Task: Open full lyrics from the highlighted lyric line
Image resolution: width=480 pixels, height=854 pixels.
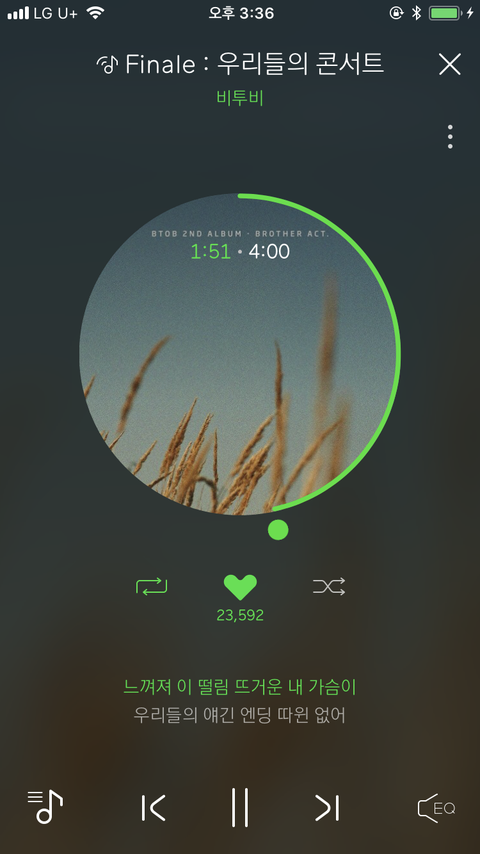Action: (x=240, y=687)
